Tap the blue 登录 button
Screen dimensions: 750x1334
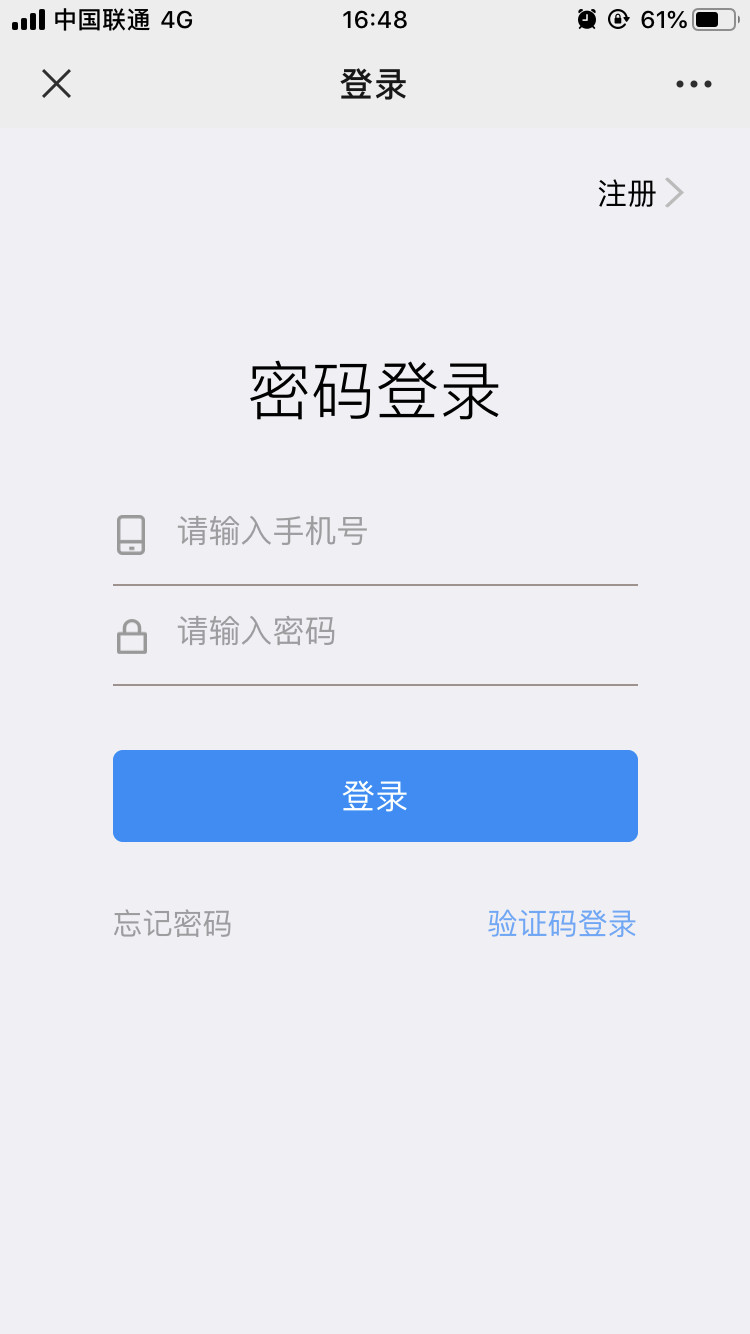tap(375, 796)
